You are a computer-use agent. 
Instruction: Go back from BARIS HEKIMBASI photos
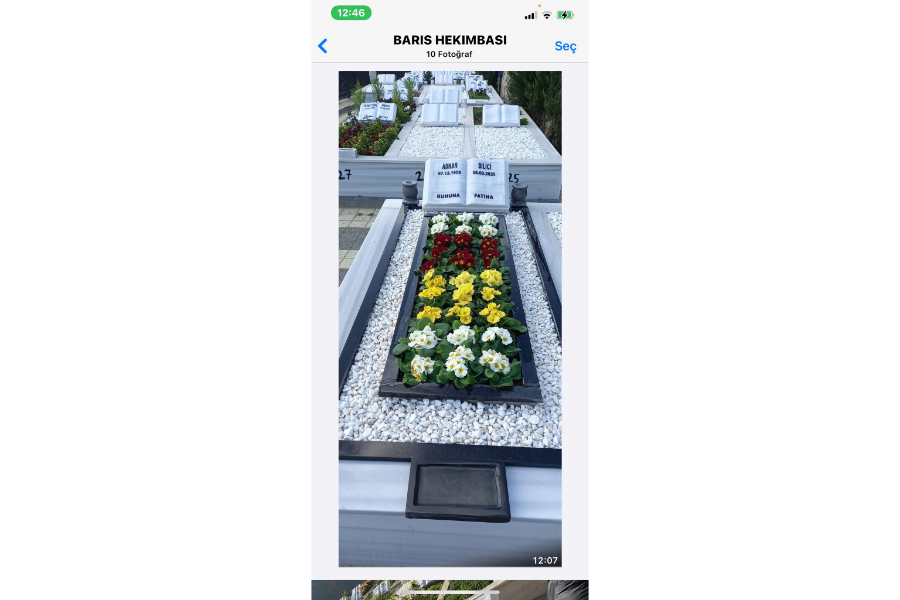click(x=323, y=46)
